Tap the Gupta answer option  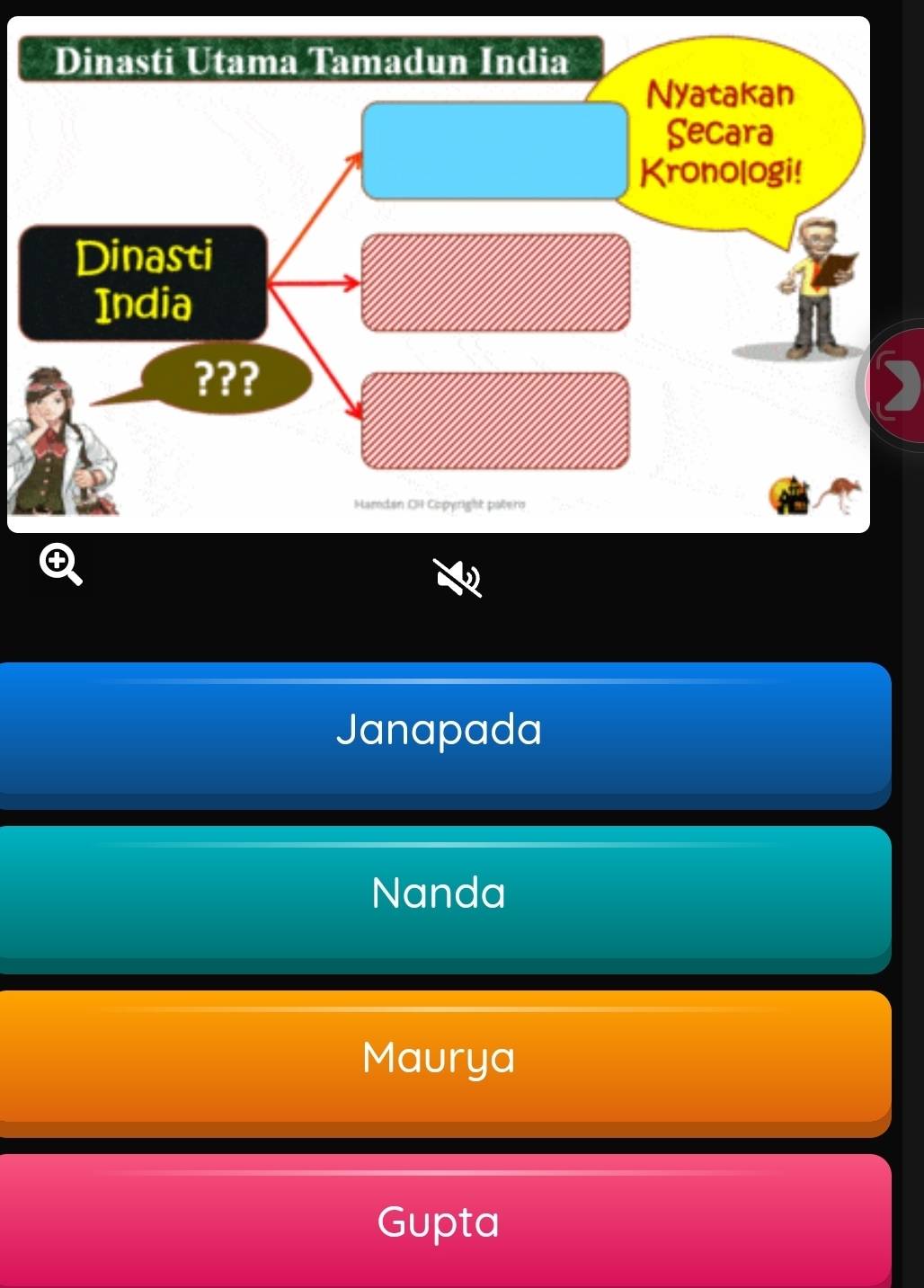[x=440, y=1221]
